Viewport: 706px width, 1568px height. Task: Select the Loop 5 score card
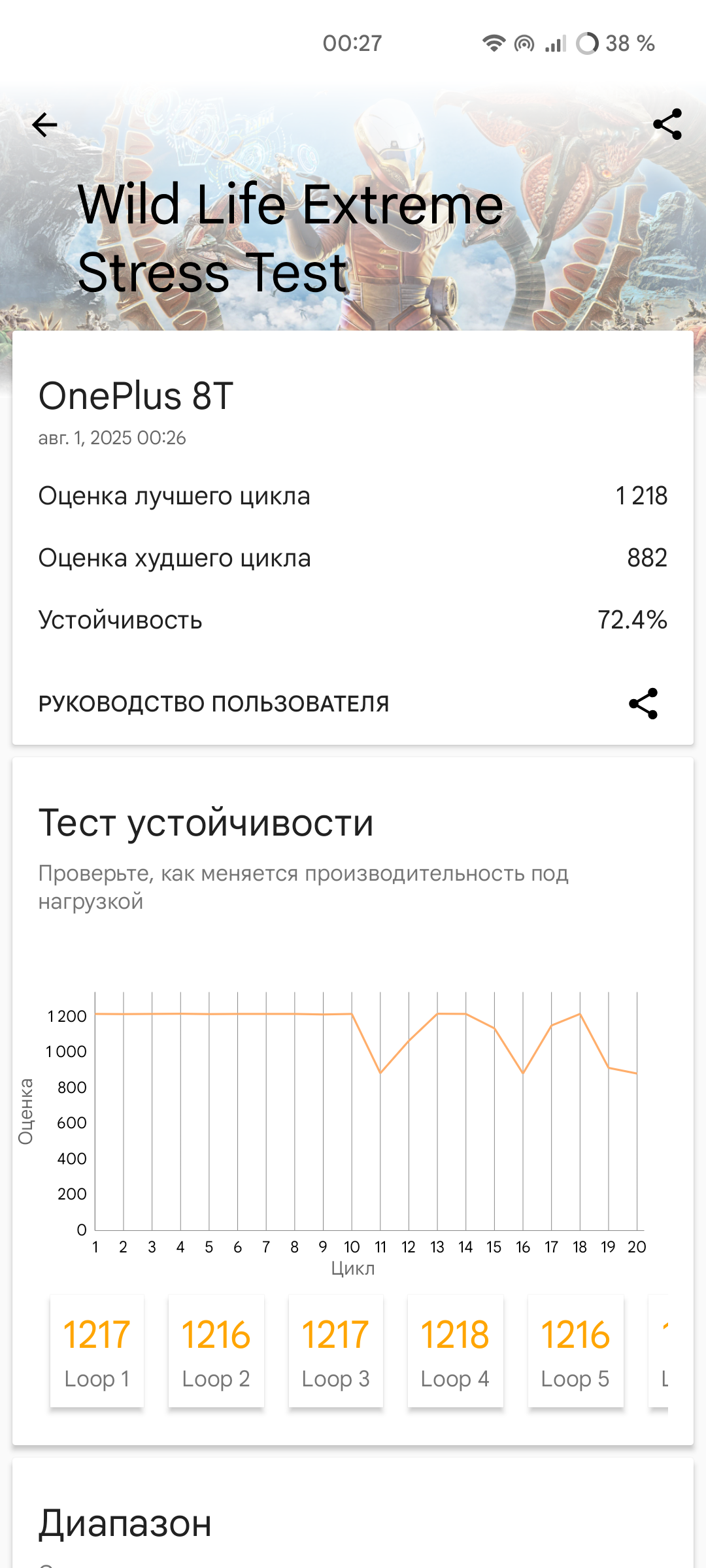(576, 1351)
